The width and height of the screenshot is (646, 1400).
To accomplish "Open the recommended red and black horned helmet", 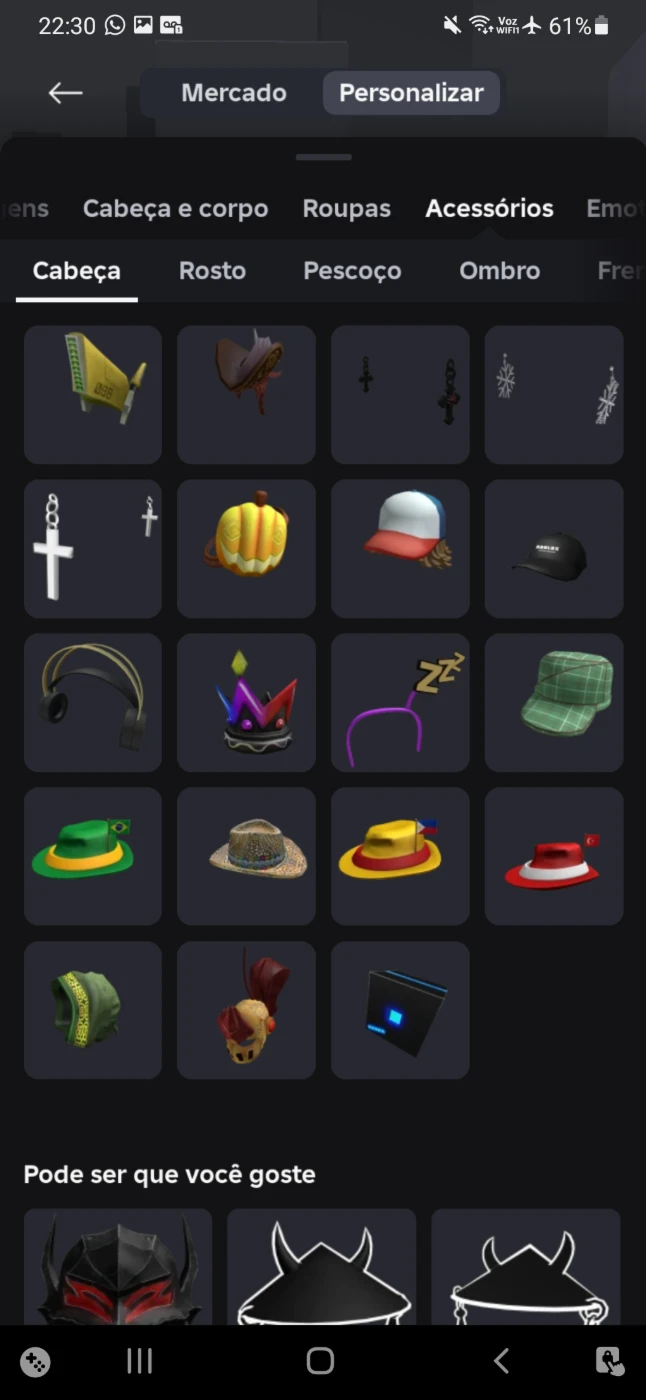I will (x=118, y=1267).
